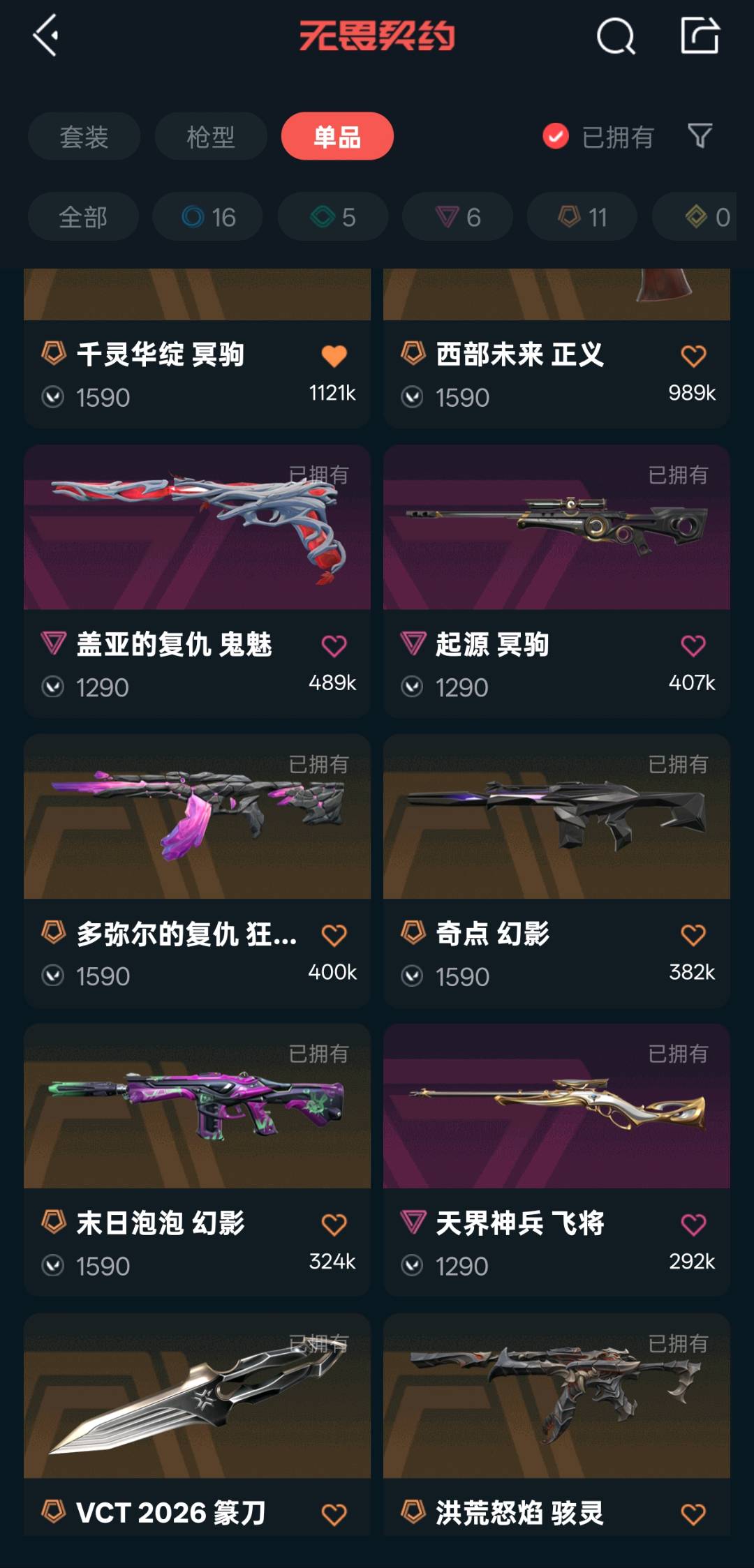
Task: Open the search icon in header
Action: (616, 36)
